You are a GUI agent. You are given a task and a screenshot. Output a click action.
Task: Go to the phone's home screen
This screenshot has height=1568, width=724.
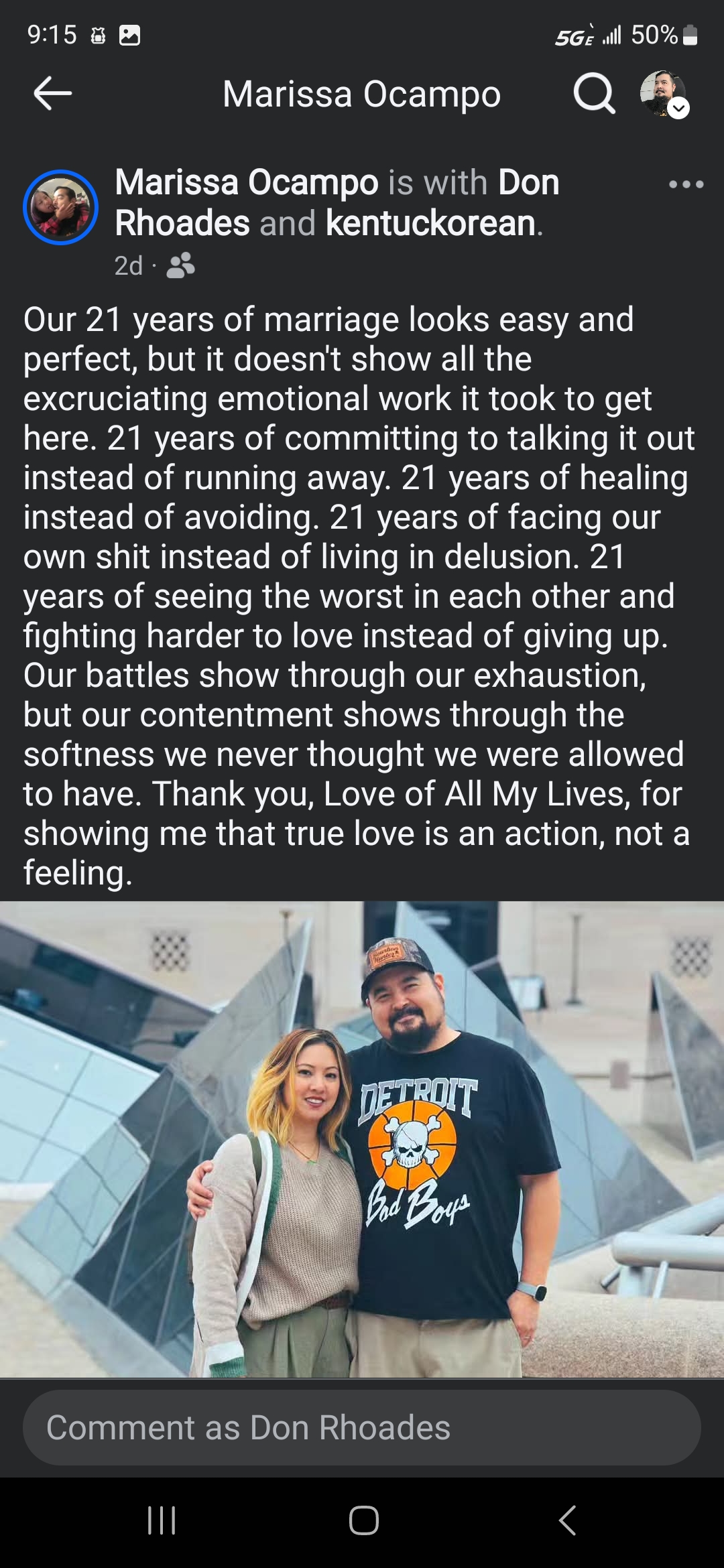point(363,1520)
